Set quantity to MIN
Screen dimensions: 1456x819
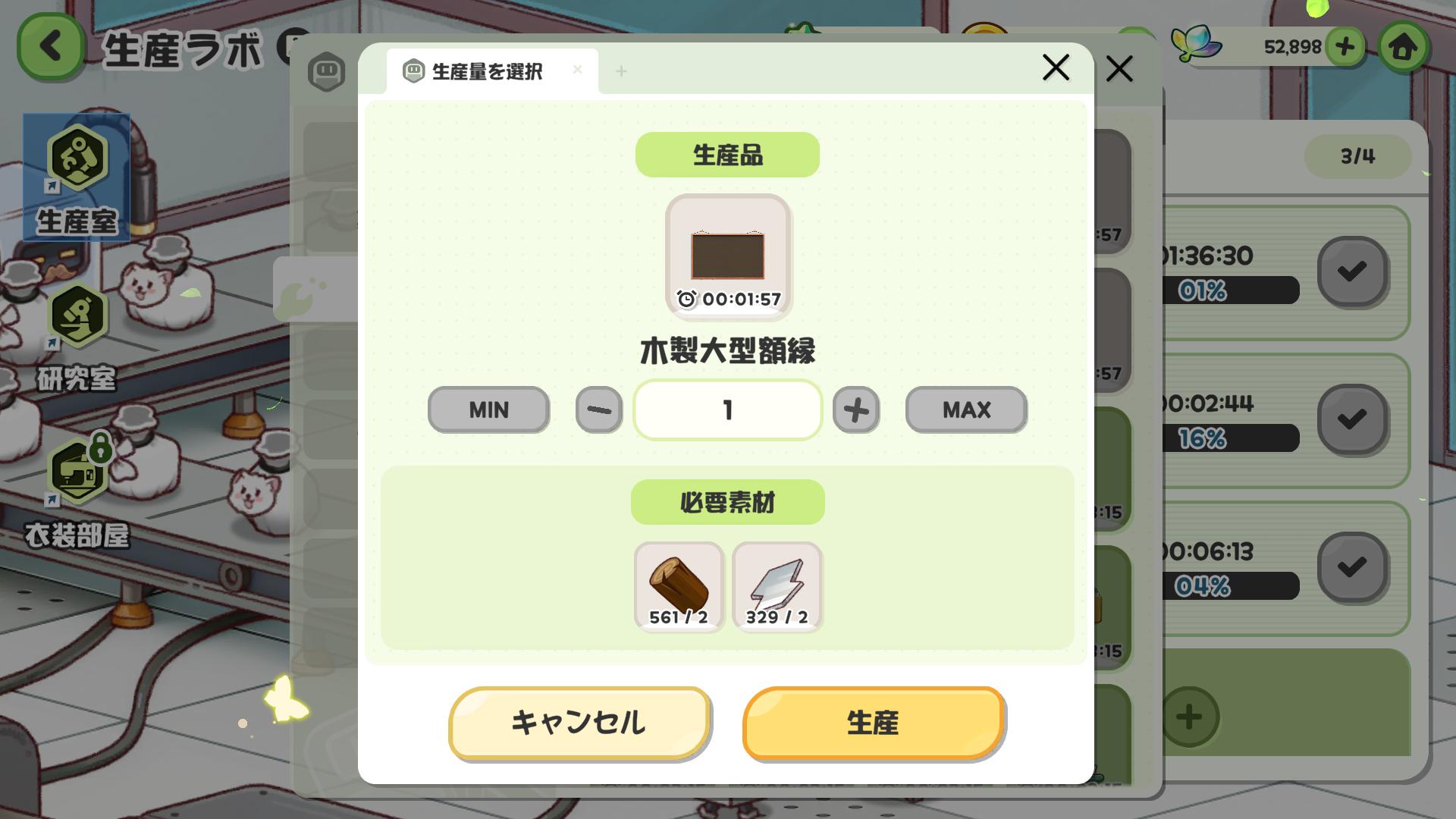(488, 409)
